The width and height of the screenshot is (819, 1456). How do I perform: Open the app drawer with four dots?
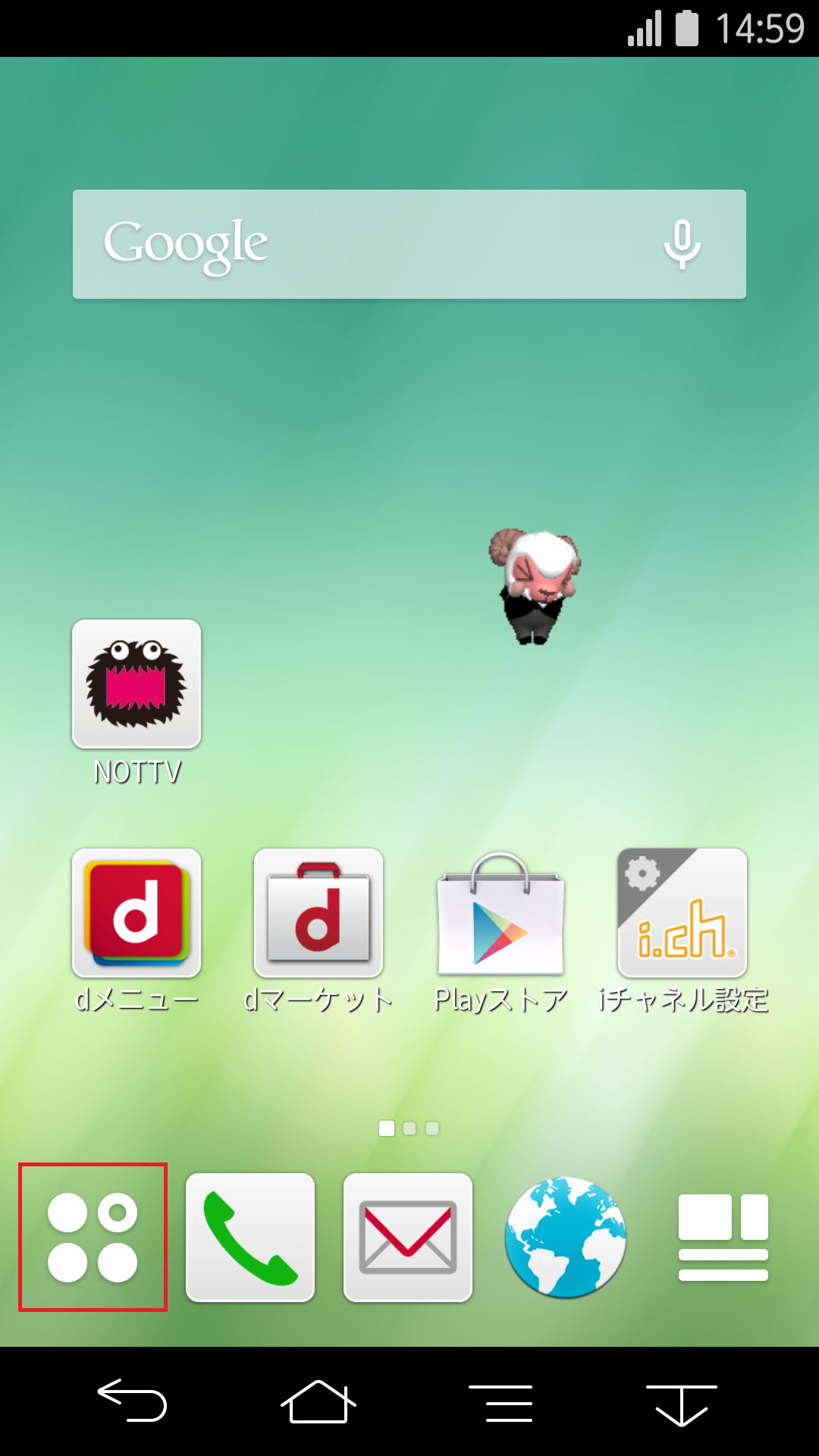93,1237
